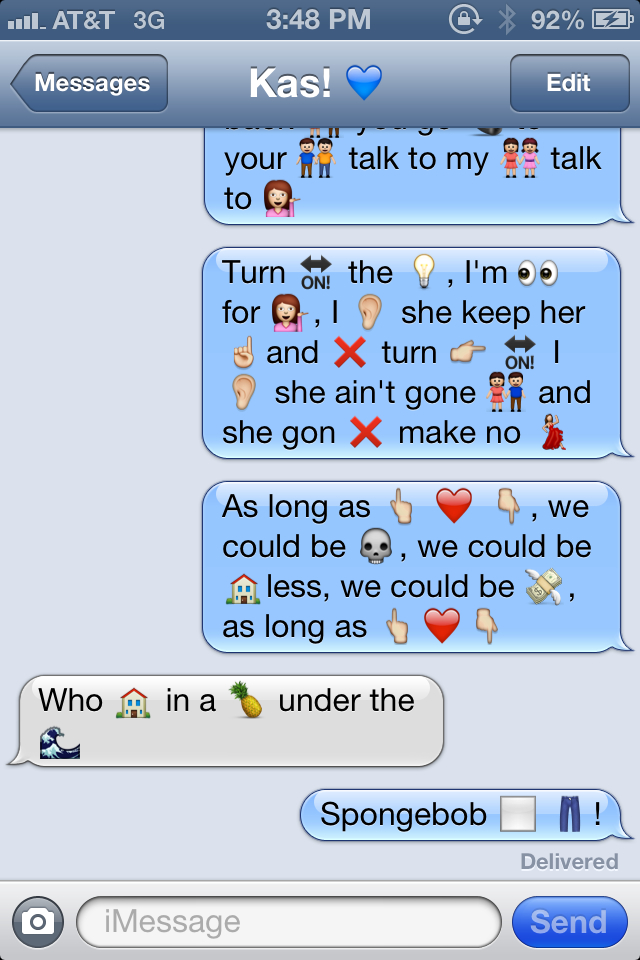Go back to the Messages list
The width and height of the screenshot is (640, 960).
pos(90,84)
